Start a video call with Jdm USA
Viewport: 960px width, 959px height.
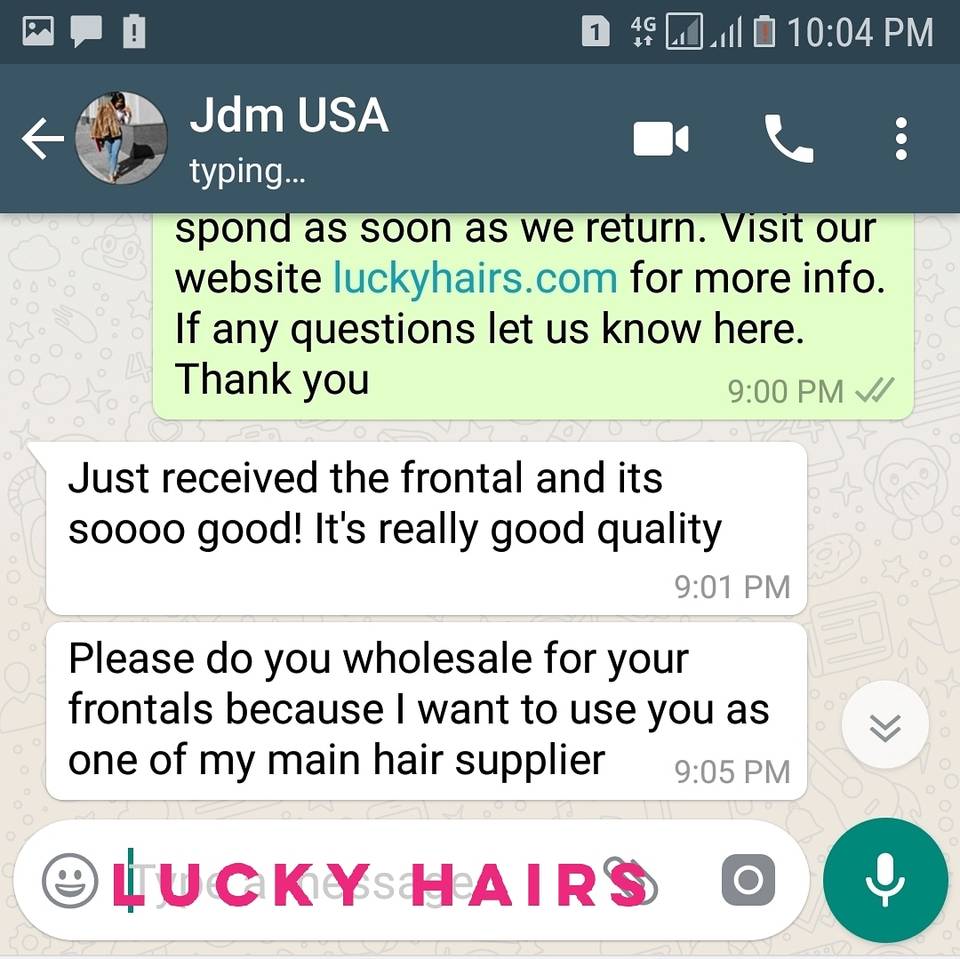[x=661, y=139]
